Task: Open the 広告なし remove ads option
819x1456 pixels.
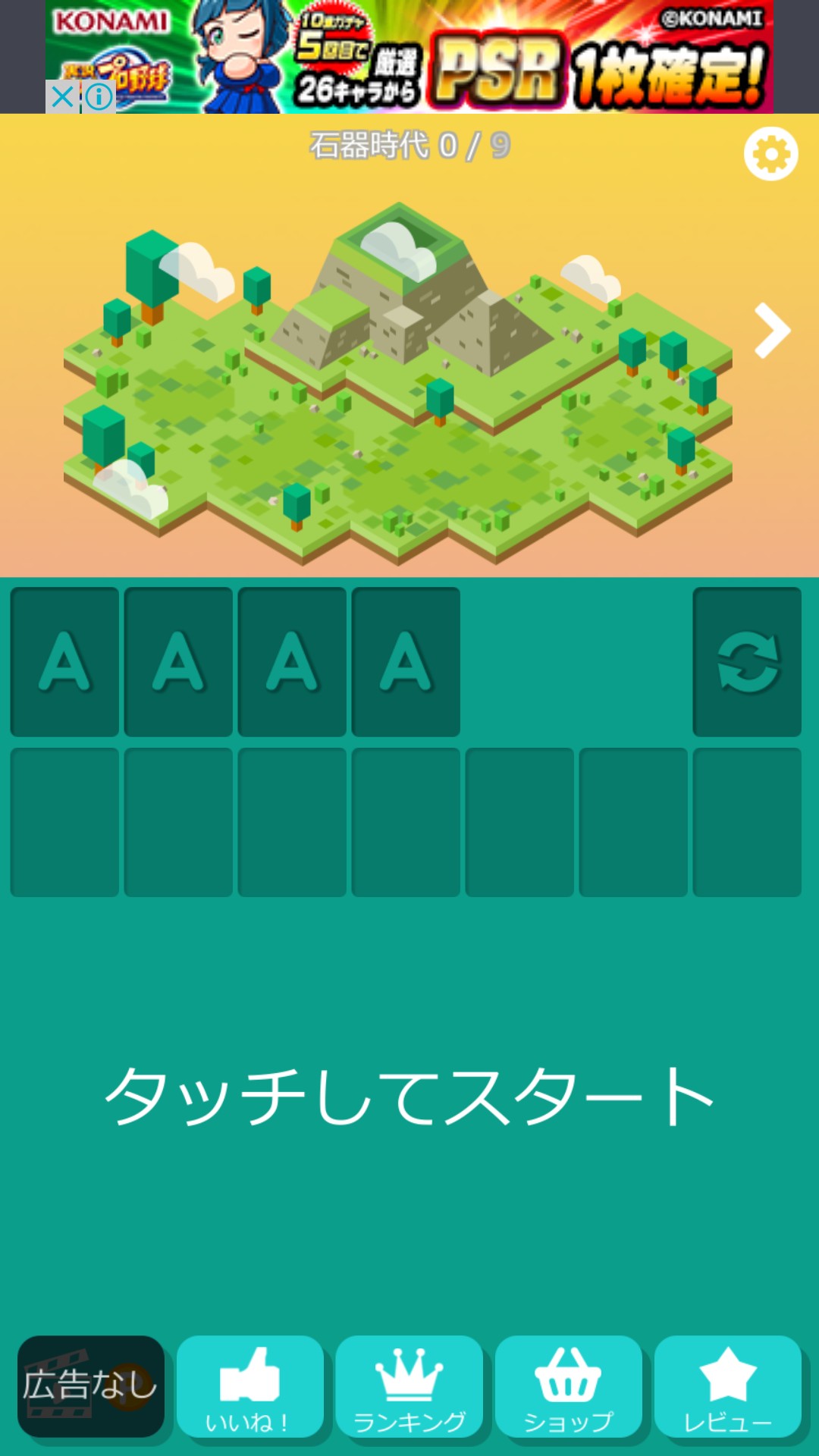Action: (91, 1386)
